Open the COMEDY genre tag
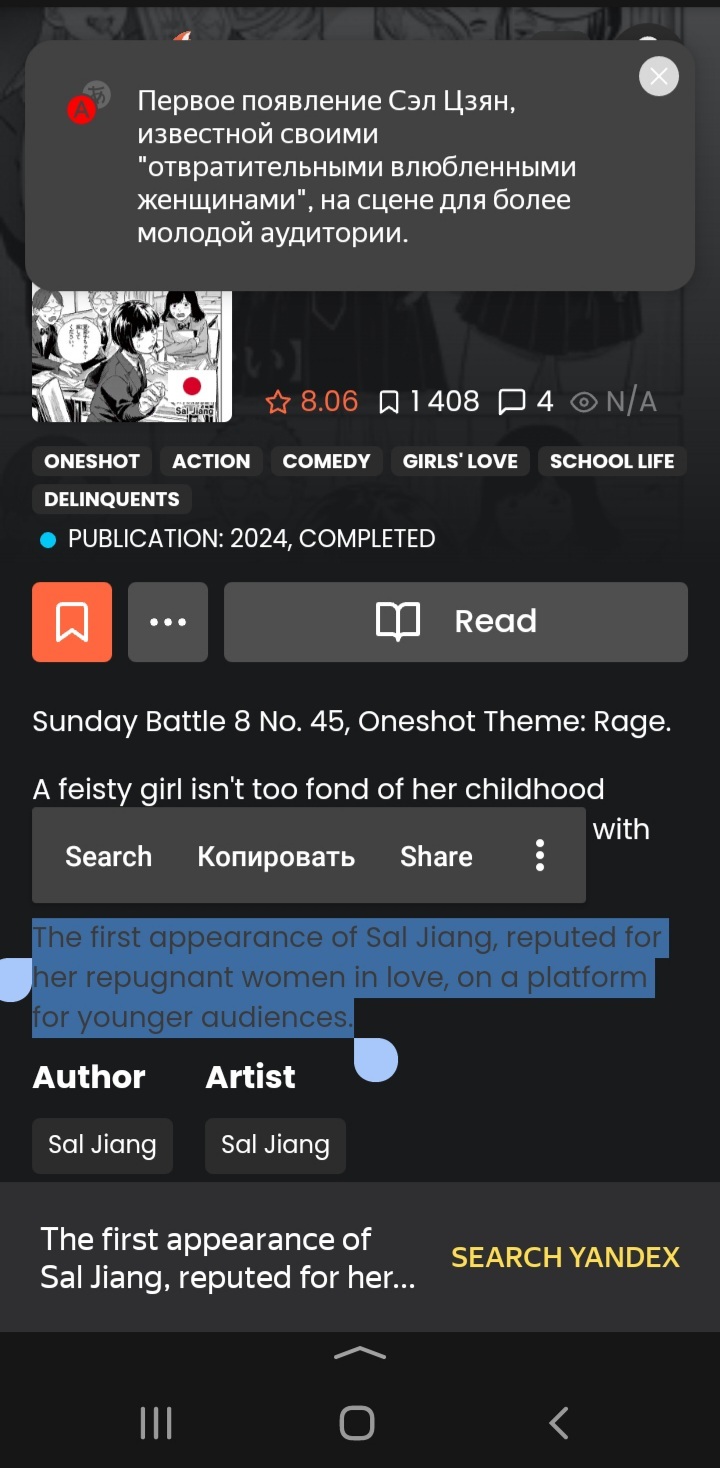This screenshot has height=1468, width=720. point(326,461)
